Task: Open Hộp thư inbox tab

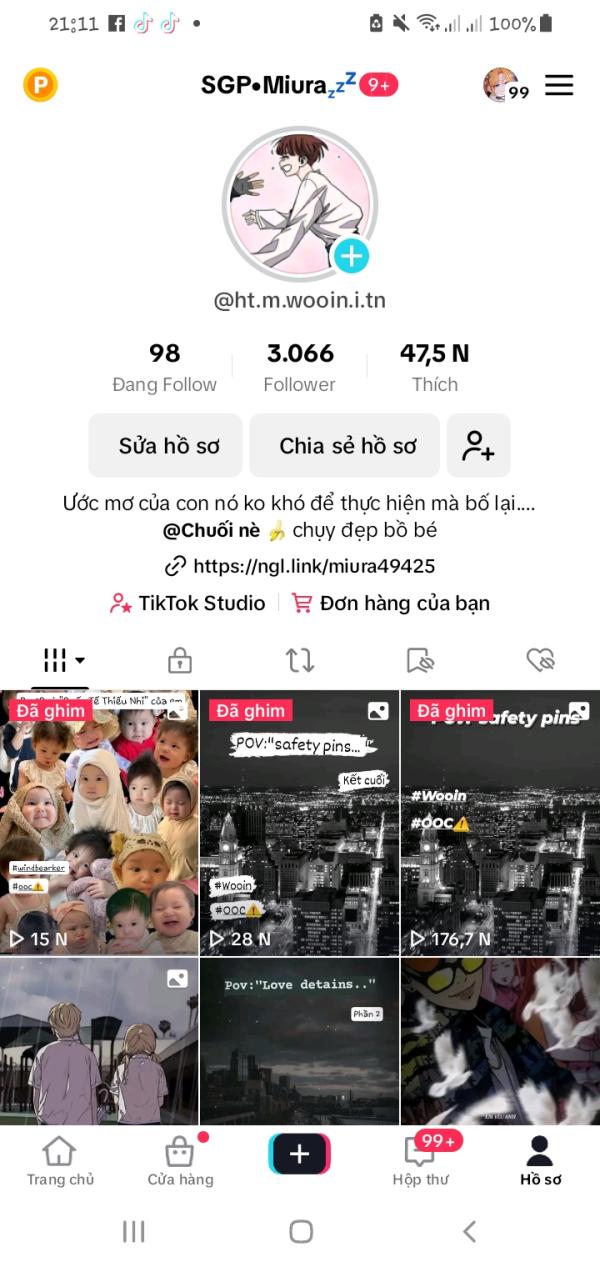Action: pyautogui.click(x=420, y=1161)
